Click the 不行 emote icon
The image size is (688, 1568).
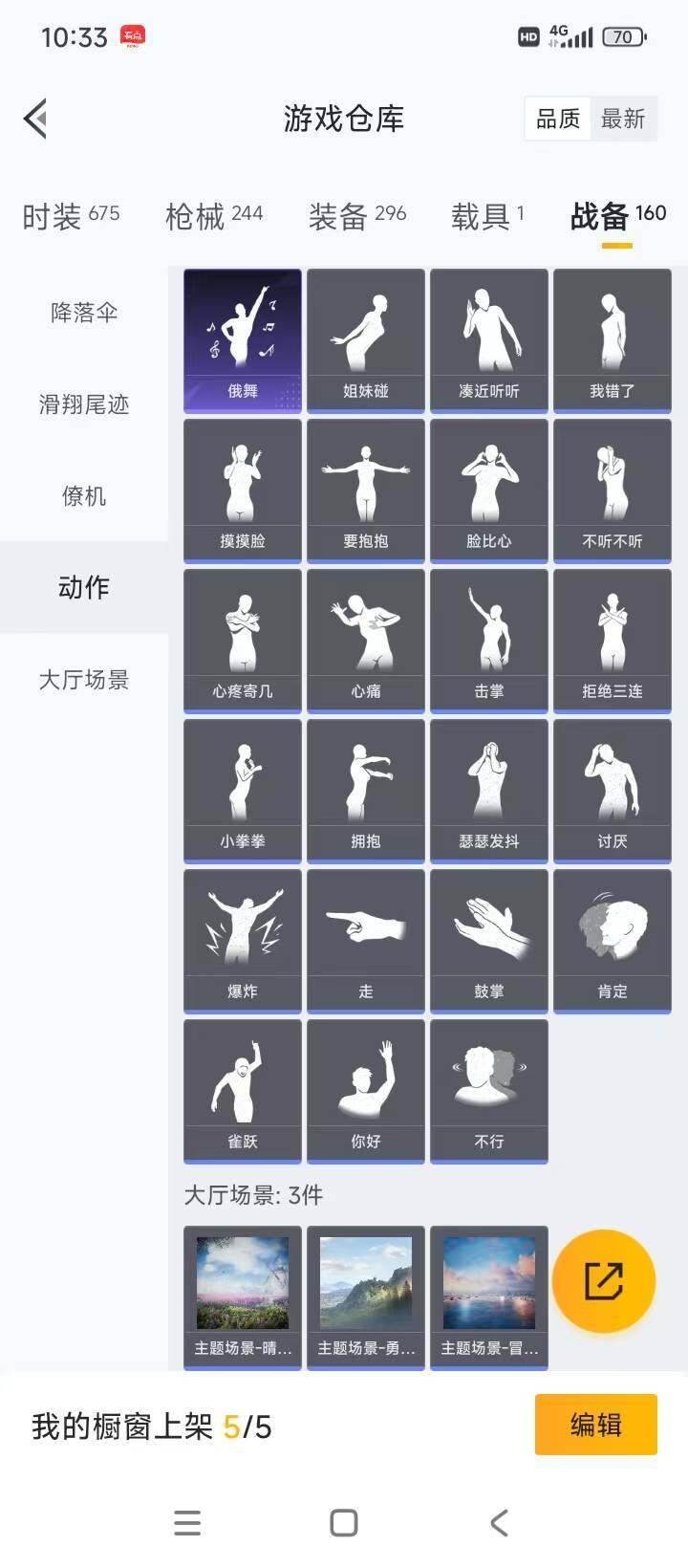[489, 1090]
